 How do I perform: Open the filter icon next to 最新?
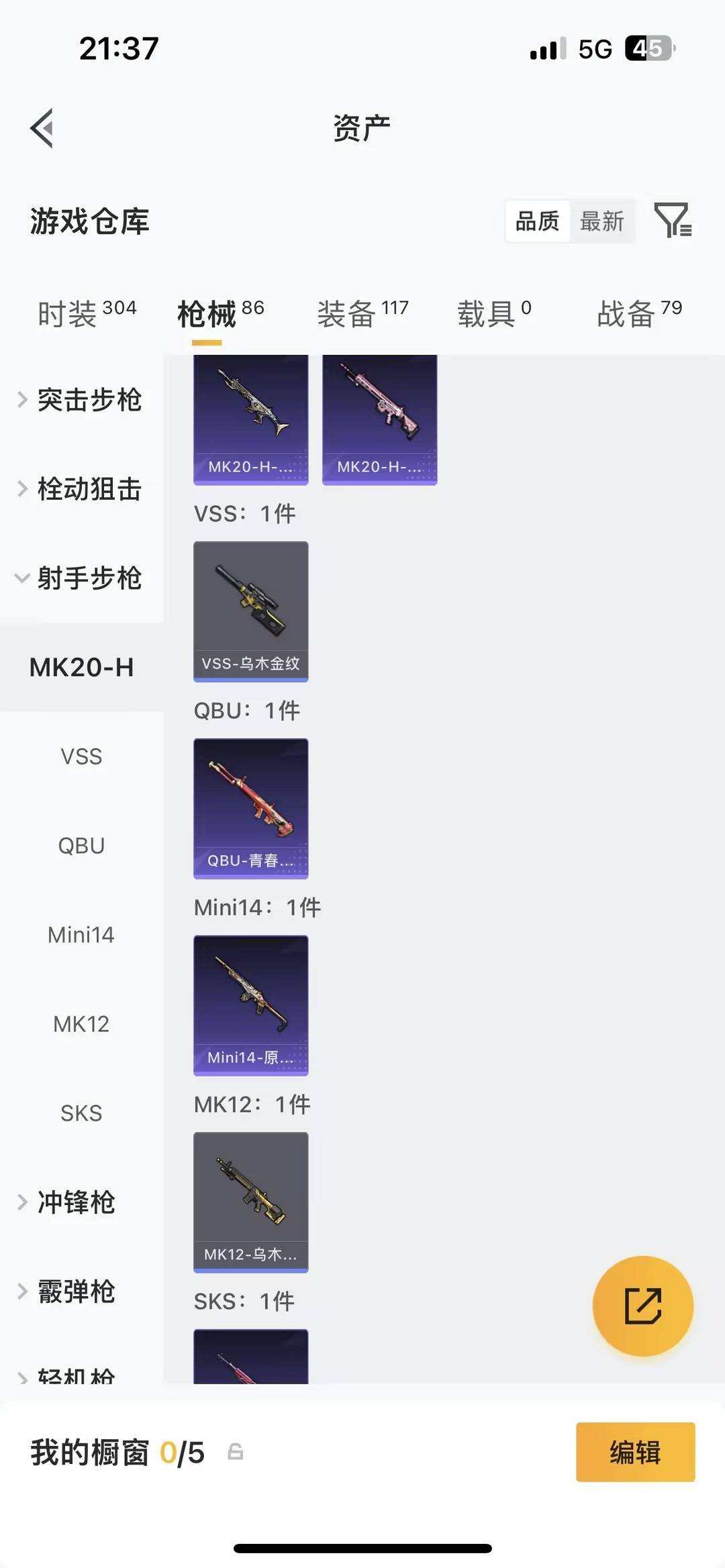point(675,221)
